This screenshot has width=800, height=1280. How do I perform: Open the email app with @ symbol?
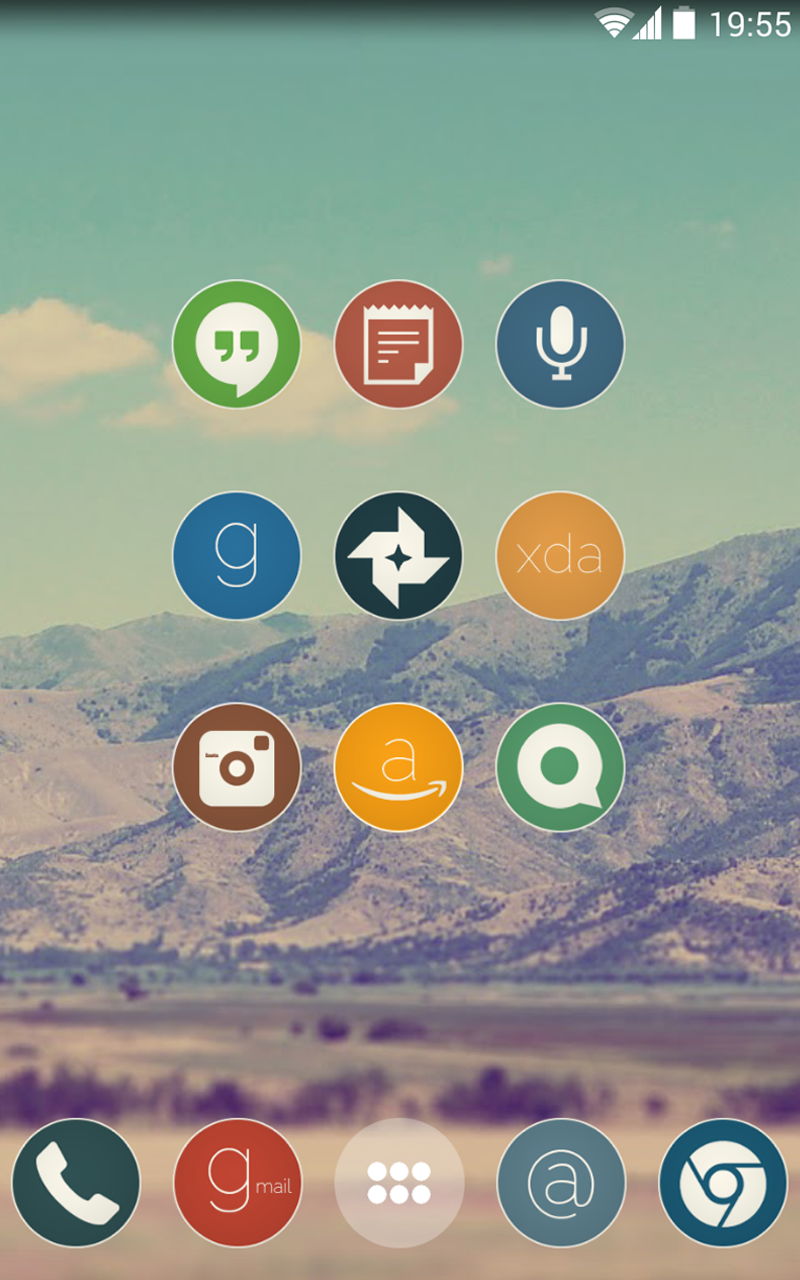coord(560,1182)
